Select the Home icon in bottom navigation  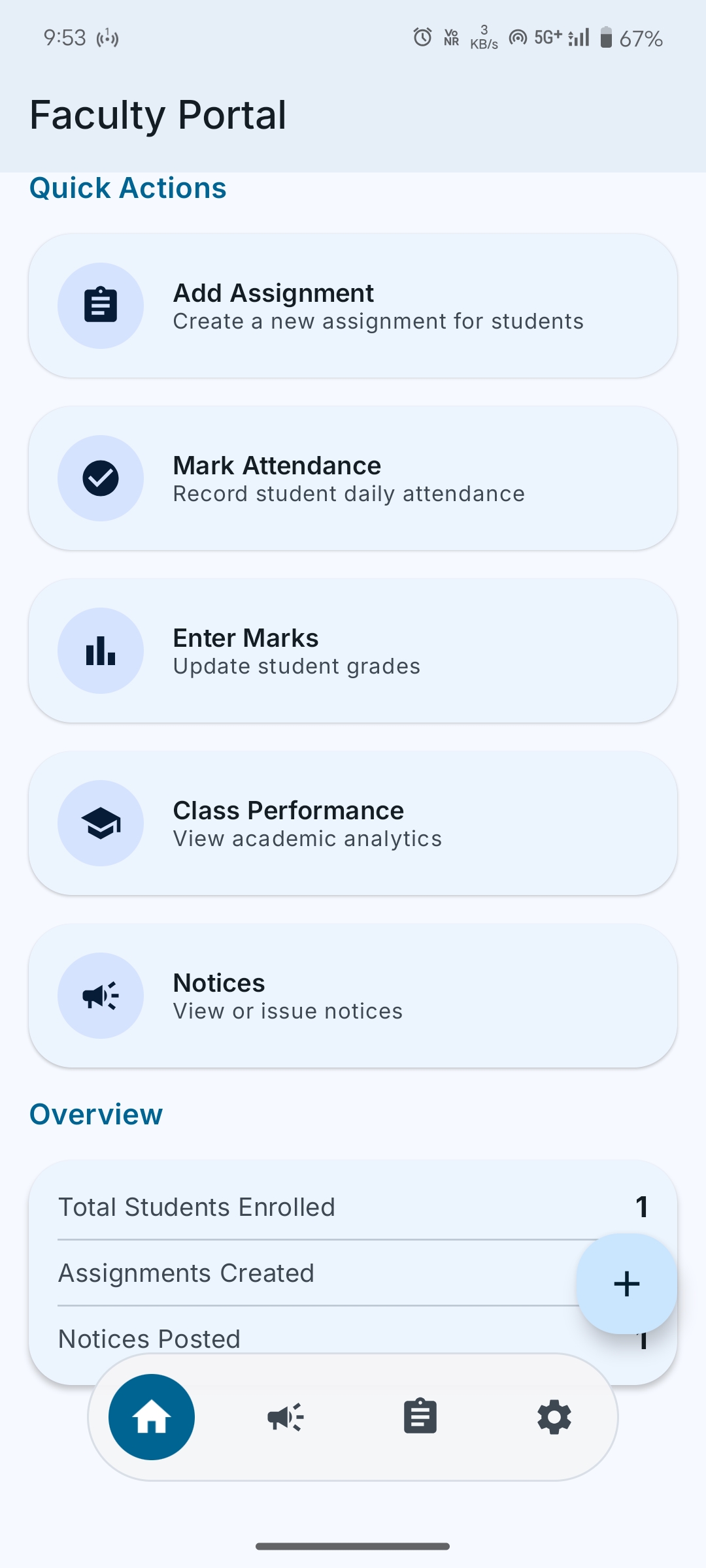[151, 1416]
